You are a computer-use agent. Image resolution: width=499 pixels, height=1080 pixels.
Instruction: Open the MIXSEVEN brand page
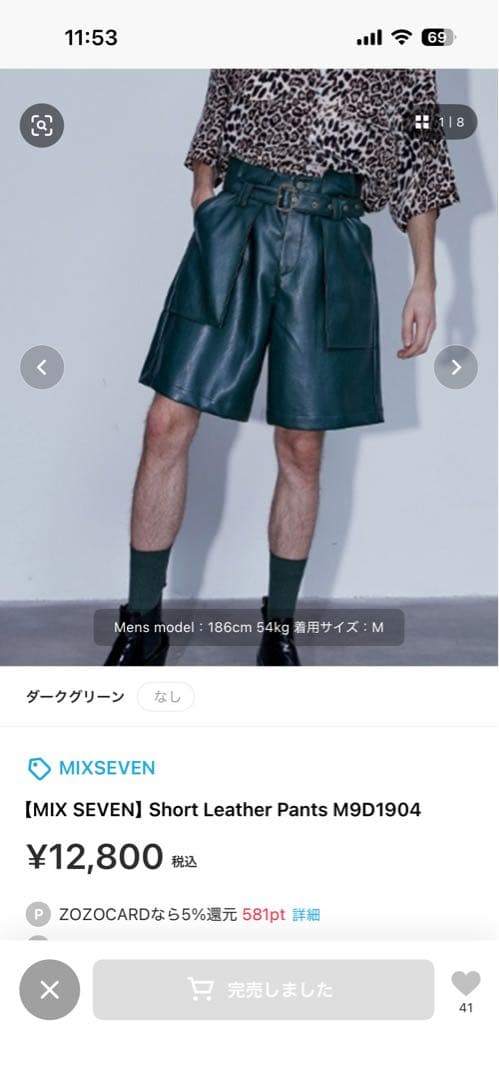click(91, 768)
